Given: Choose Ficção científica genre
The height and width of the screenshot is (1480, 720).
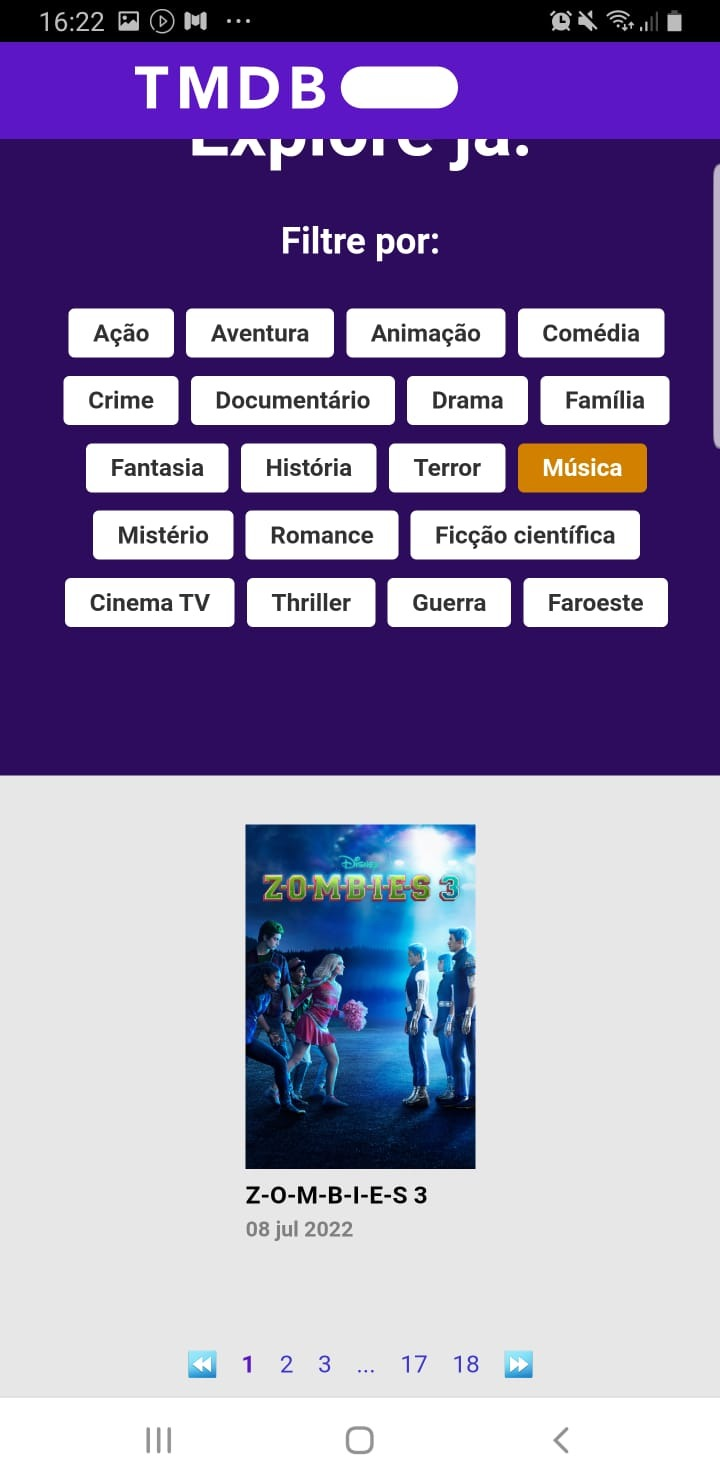Looking at the screenshot, I should 525,535.
